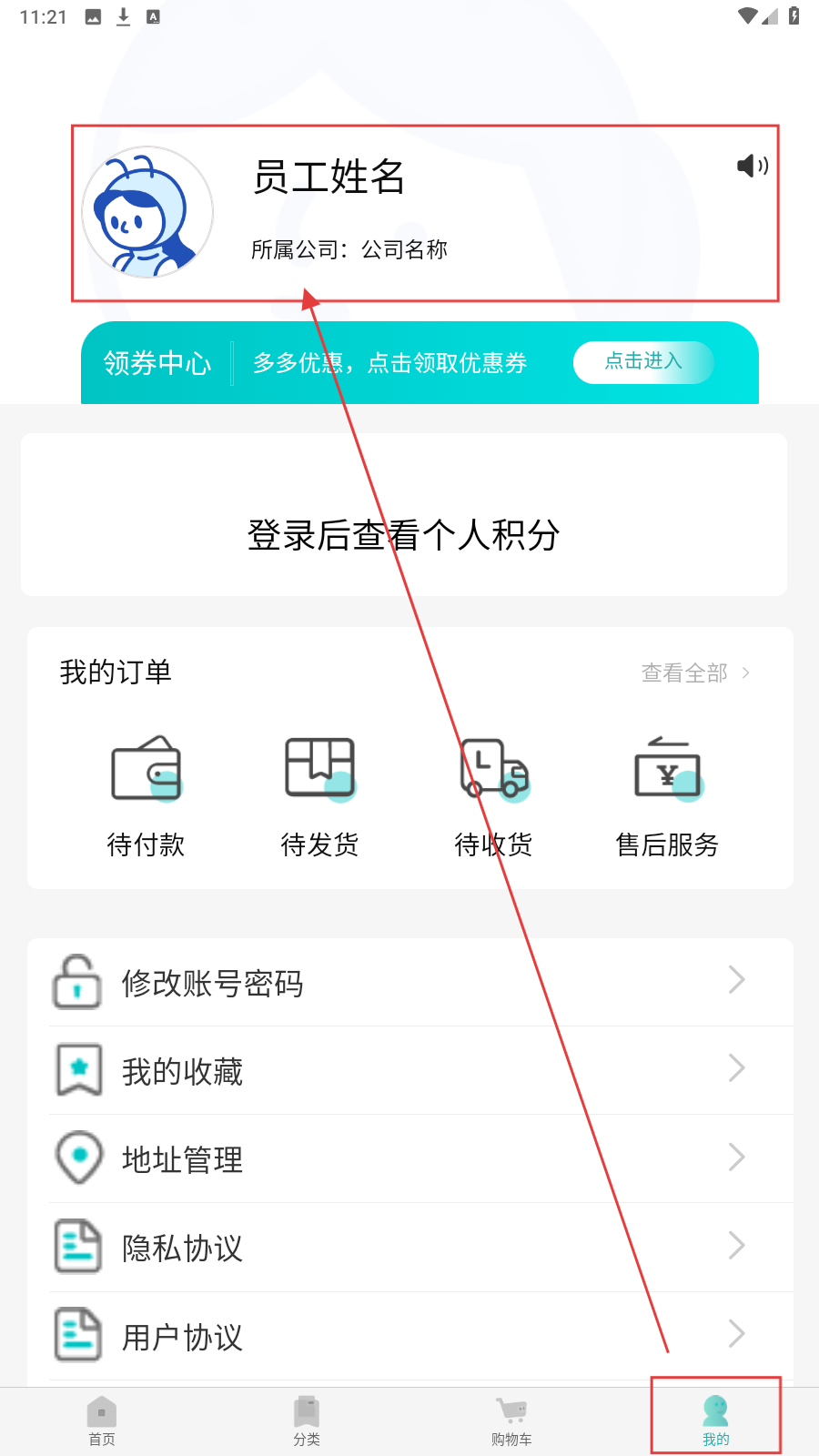Select the 我的 tab
The width and height of the screenshot is (819, 1456).
(x=716, y=1421)
